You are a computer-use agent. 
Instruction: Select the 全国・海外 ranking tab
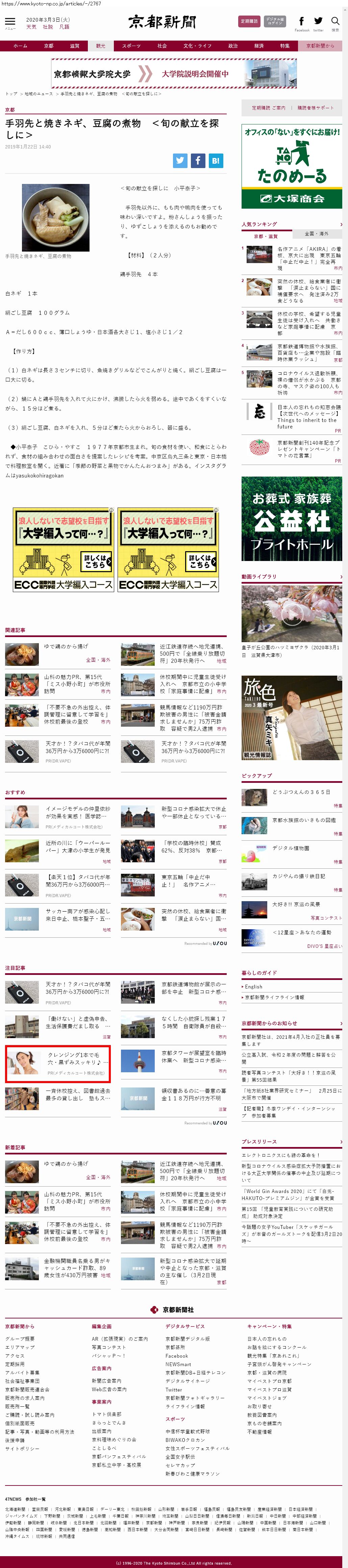tap(316, 234)
